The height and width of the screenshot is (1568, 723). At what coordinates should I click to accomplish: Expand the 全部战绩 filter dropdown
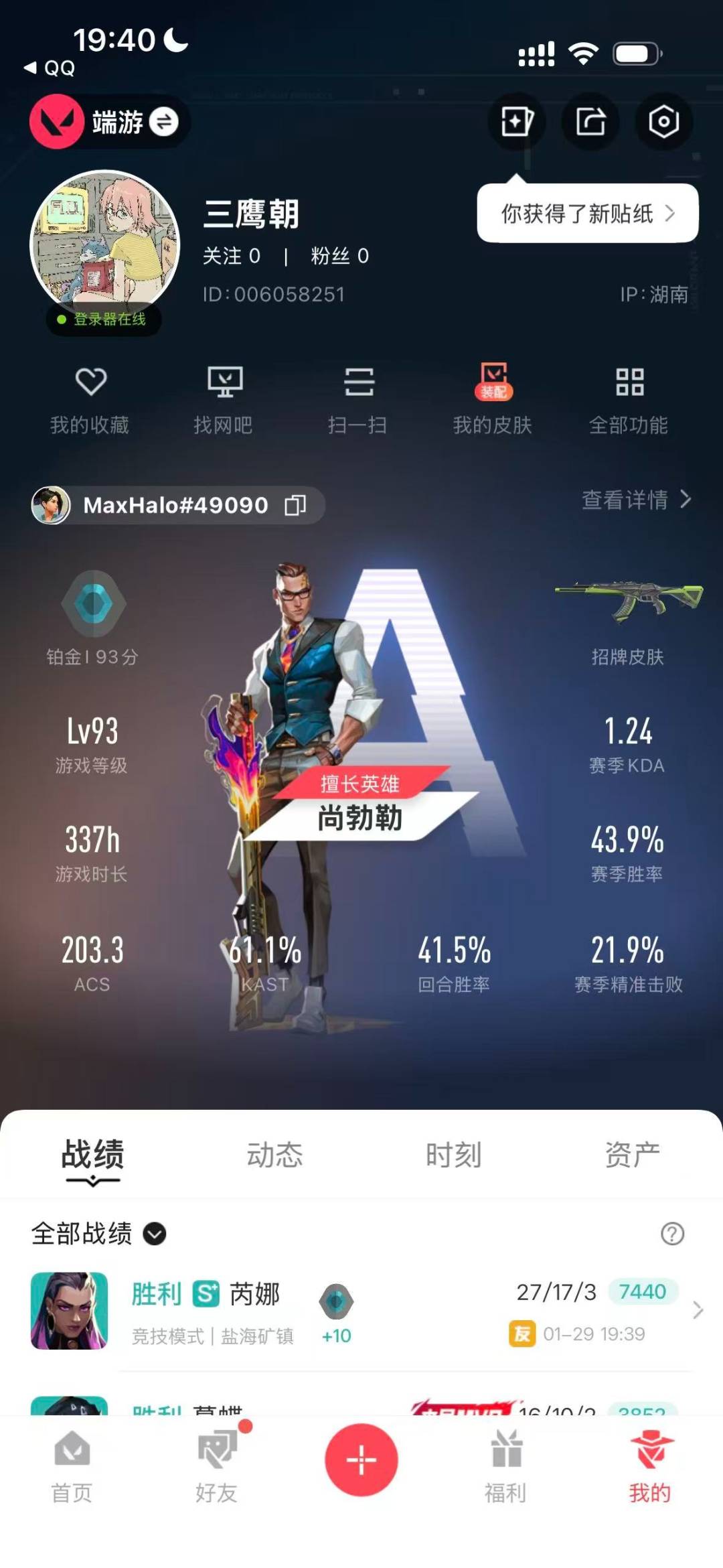tap(155, 1234)
